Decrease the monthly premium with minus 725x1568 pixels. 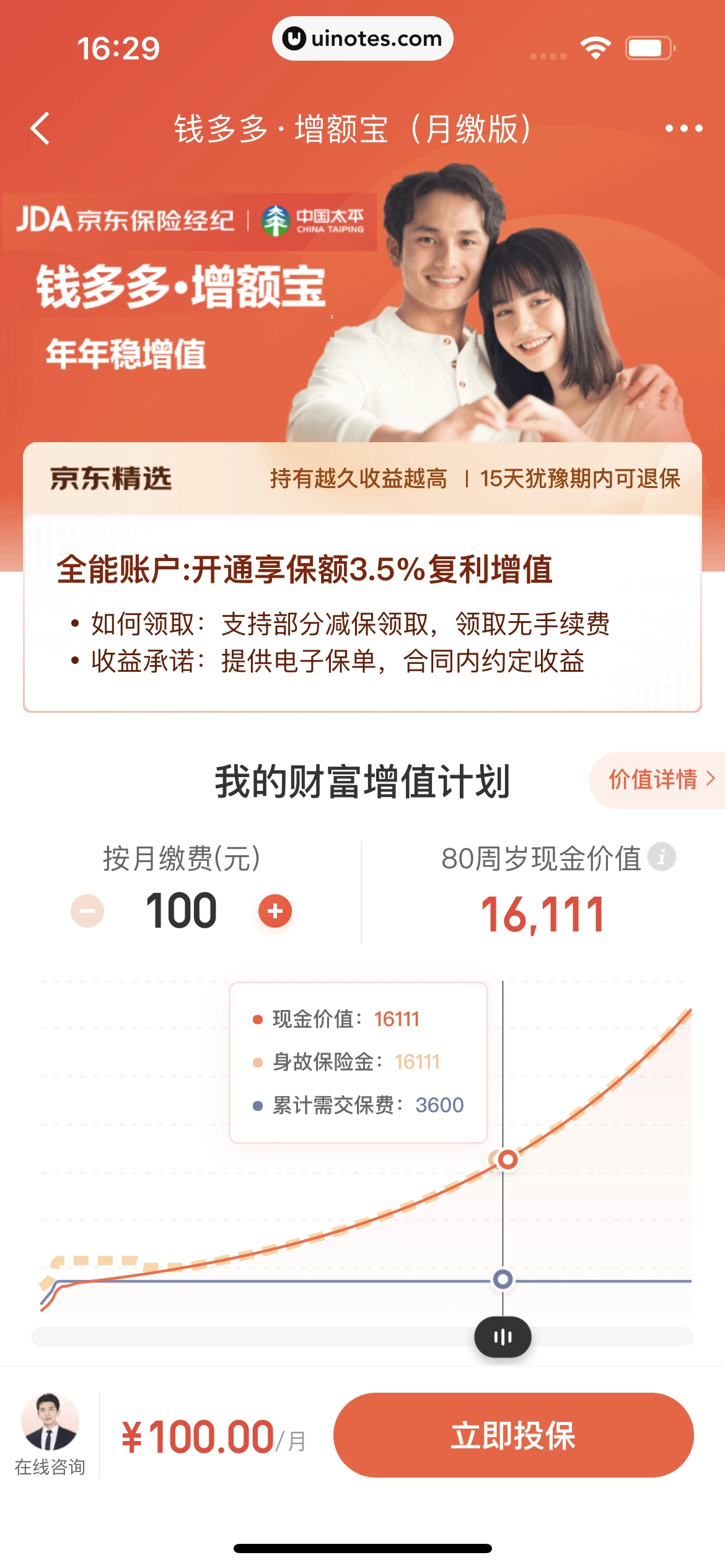coord(87,911)
